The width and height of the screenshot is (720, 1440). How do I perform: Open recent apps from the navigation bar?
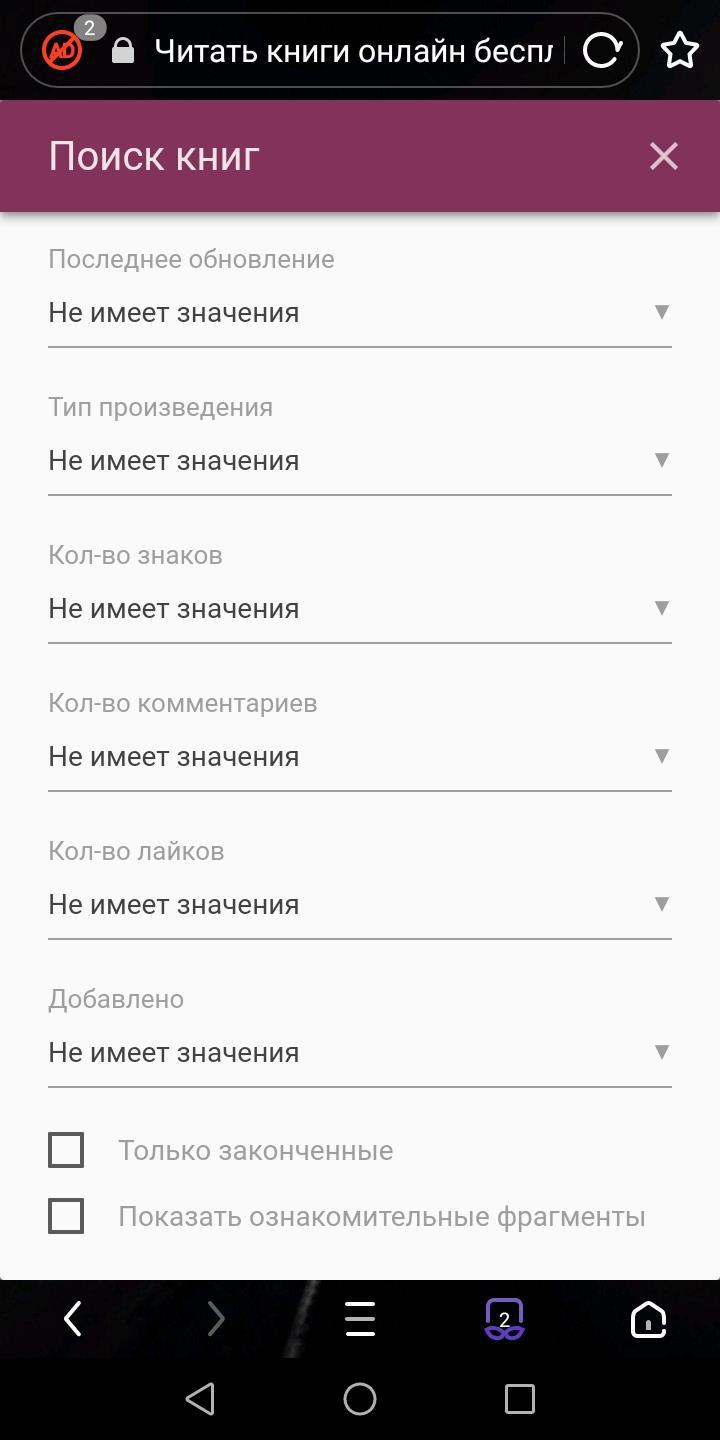tap(519, 1399)
